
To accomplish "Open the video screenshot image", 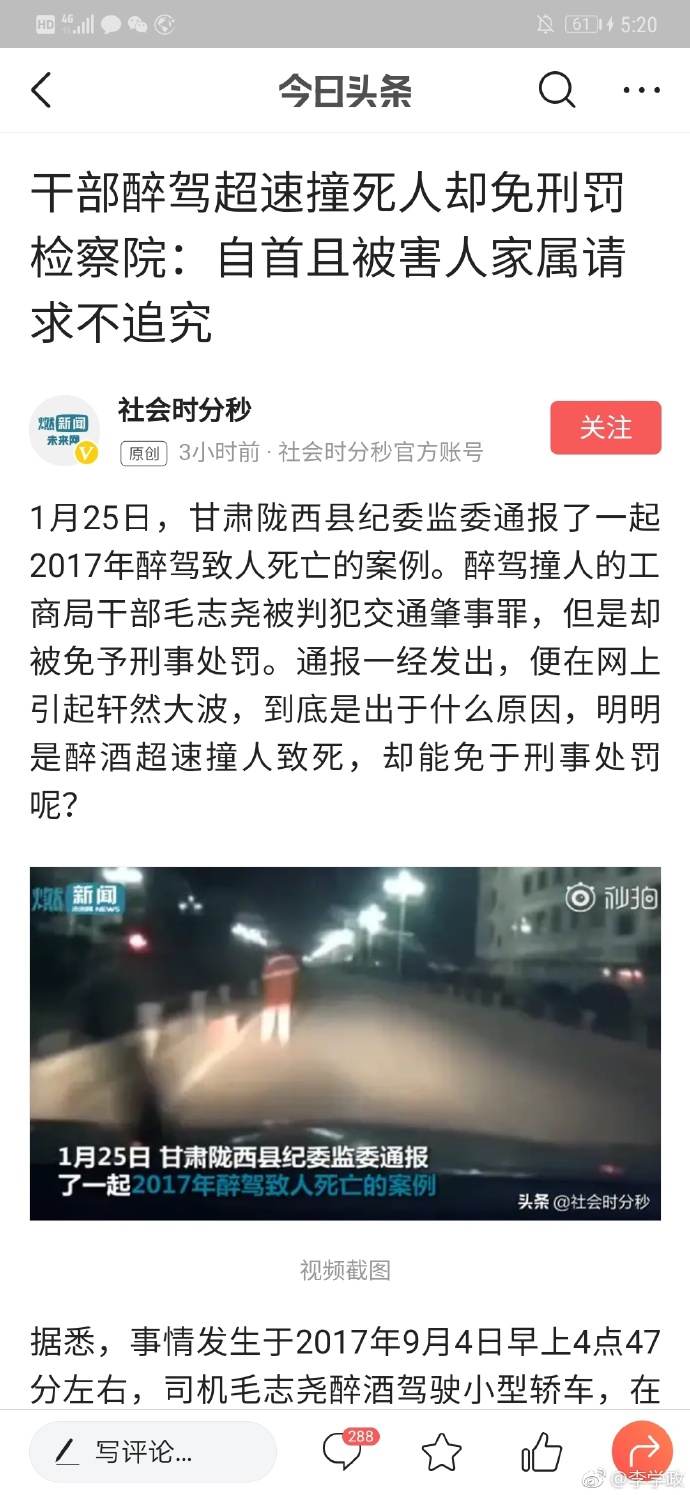I will (345, 1043).
